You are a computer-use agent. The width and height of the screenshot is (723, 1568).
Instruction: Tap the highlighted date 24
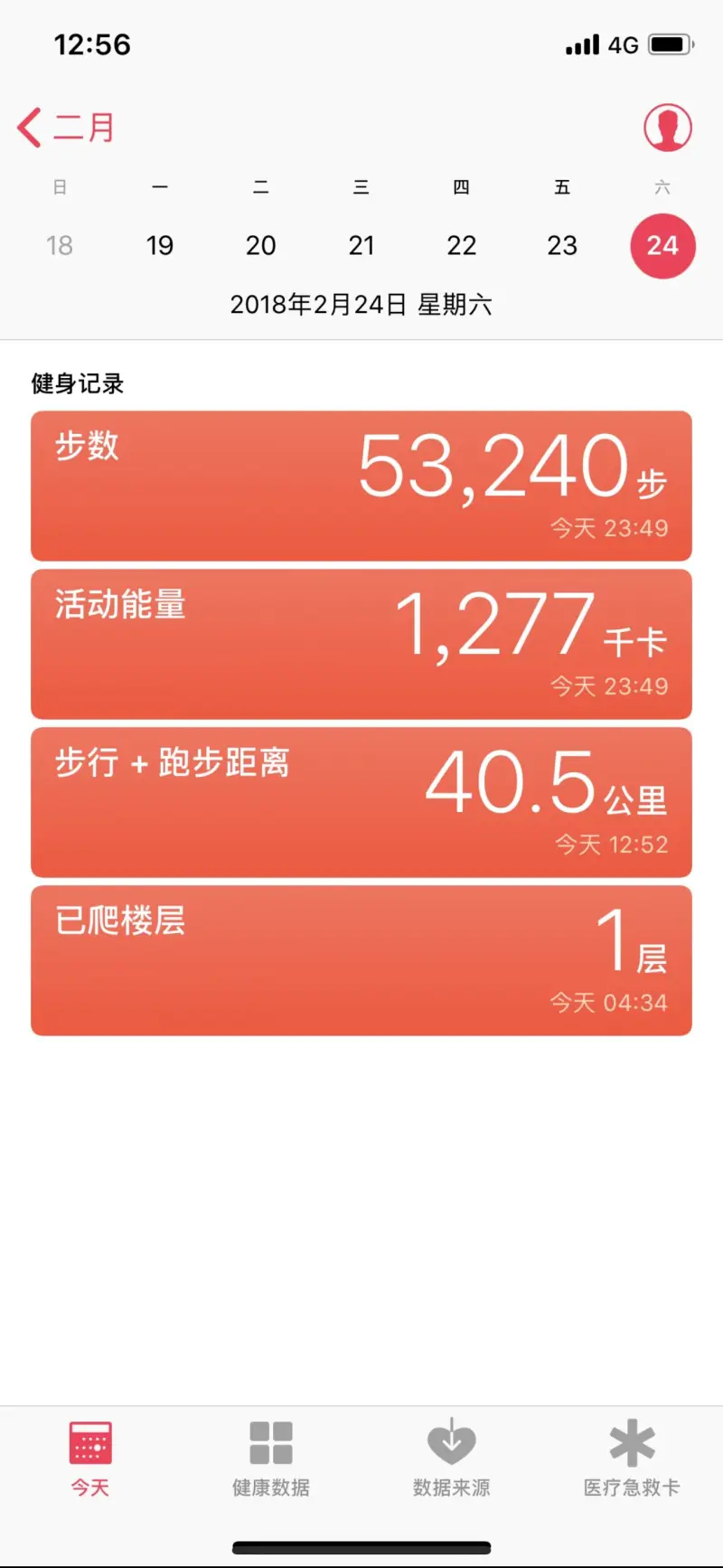point(662,246)
